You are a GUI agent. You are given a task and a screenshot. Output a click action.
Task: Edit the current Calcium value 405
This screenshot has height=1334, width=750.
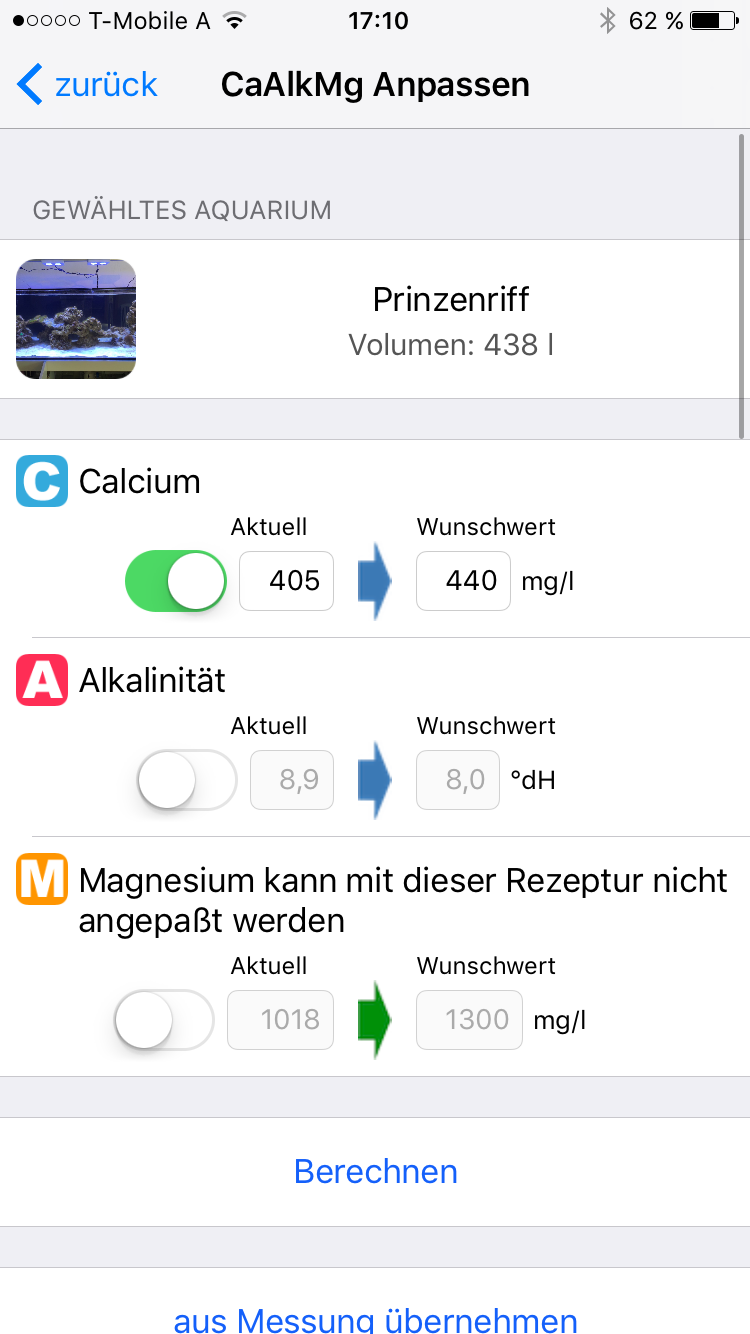pos(287,581)
